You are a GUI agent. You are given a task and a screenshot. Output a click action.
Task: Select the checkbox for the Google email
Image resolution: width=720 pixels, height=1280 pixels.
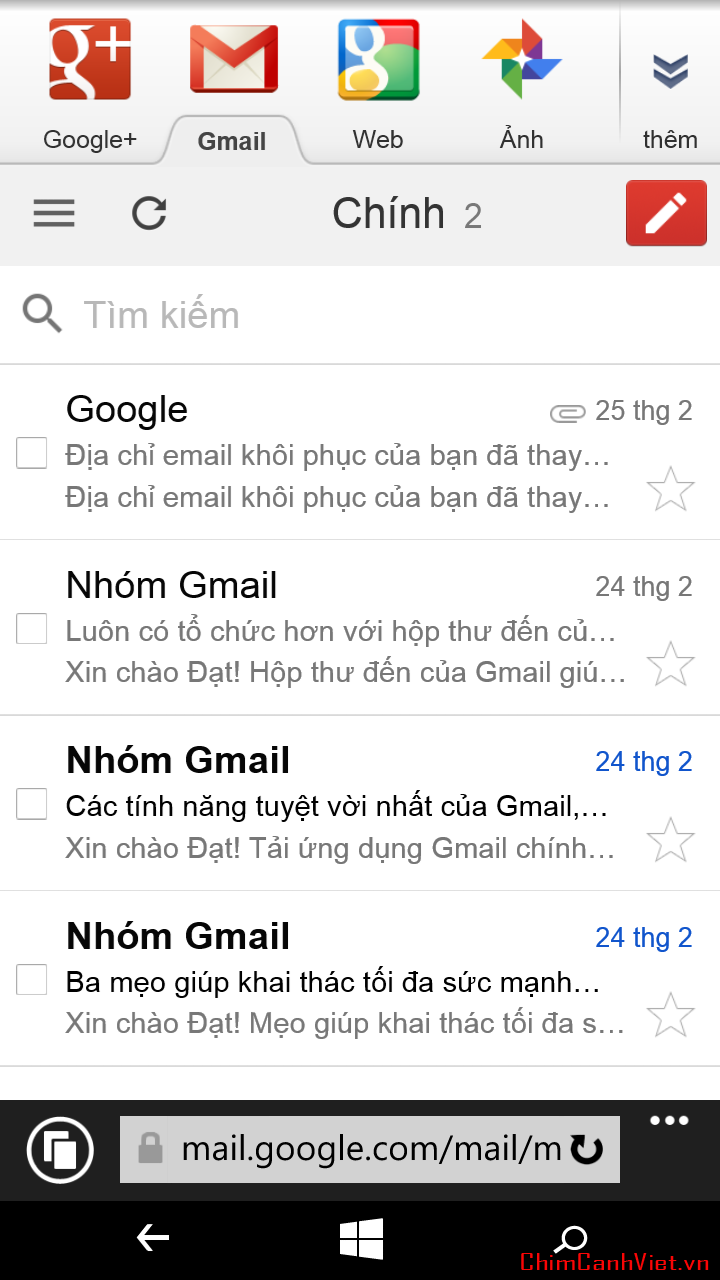(x=32, y=453)
